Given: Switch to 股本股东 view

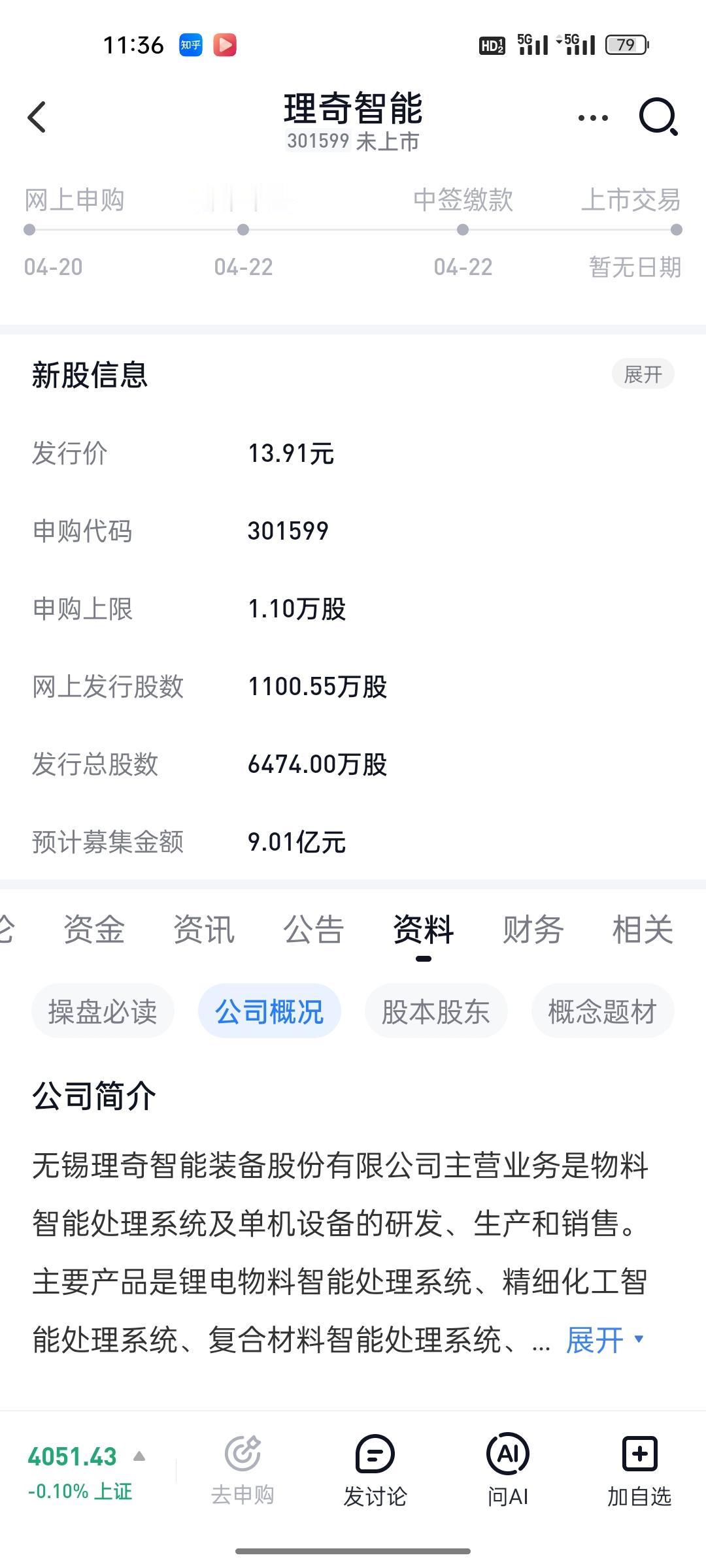Looking at the screenshot, I should (435, 1010).
